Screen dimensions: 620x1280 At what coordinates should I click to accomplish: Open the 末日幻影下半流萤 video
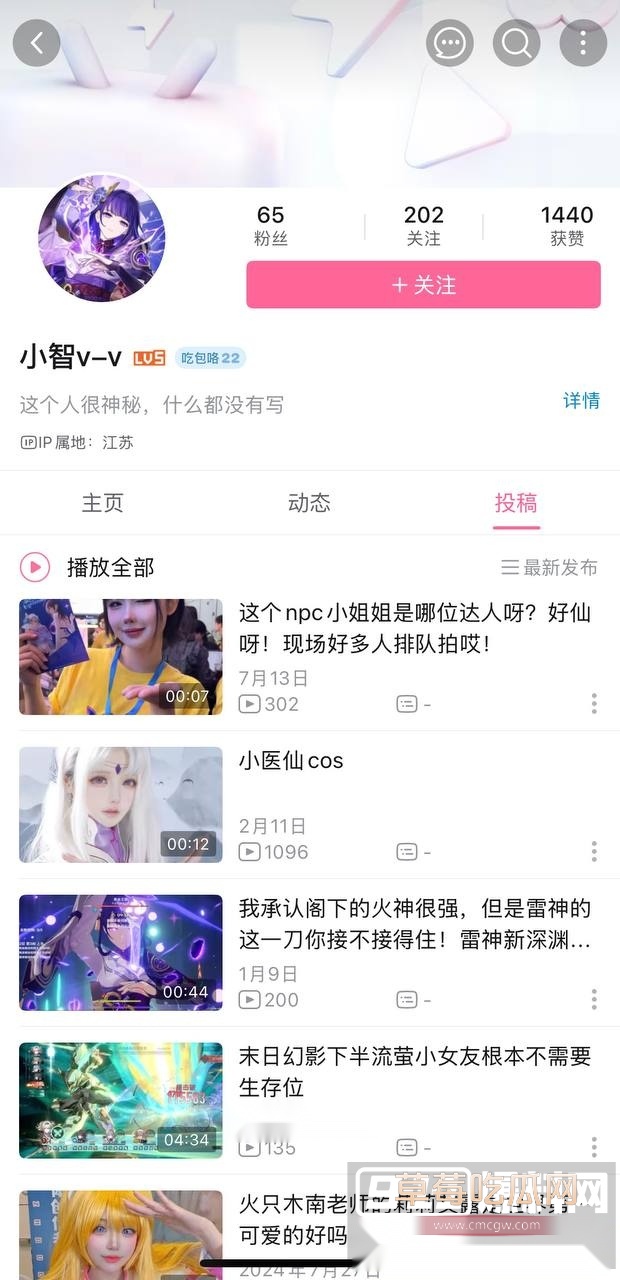click(416, 1071)
